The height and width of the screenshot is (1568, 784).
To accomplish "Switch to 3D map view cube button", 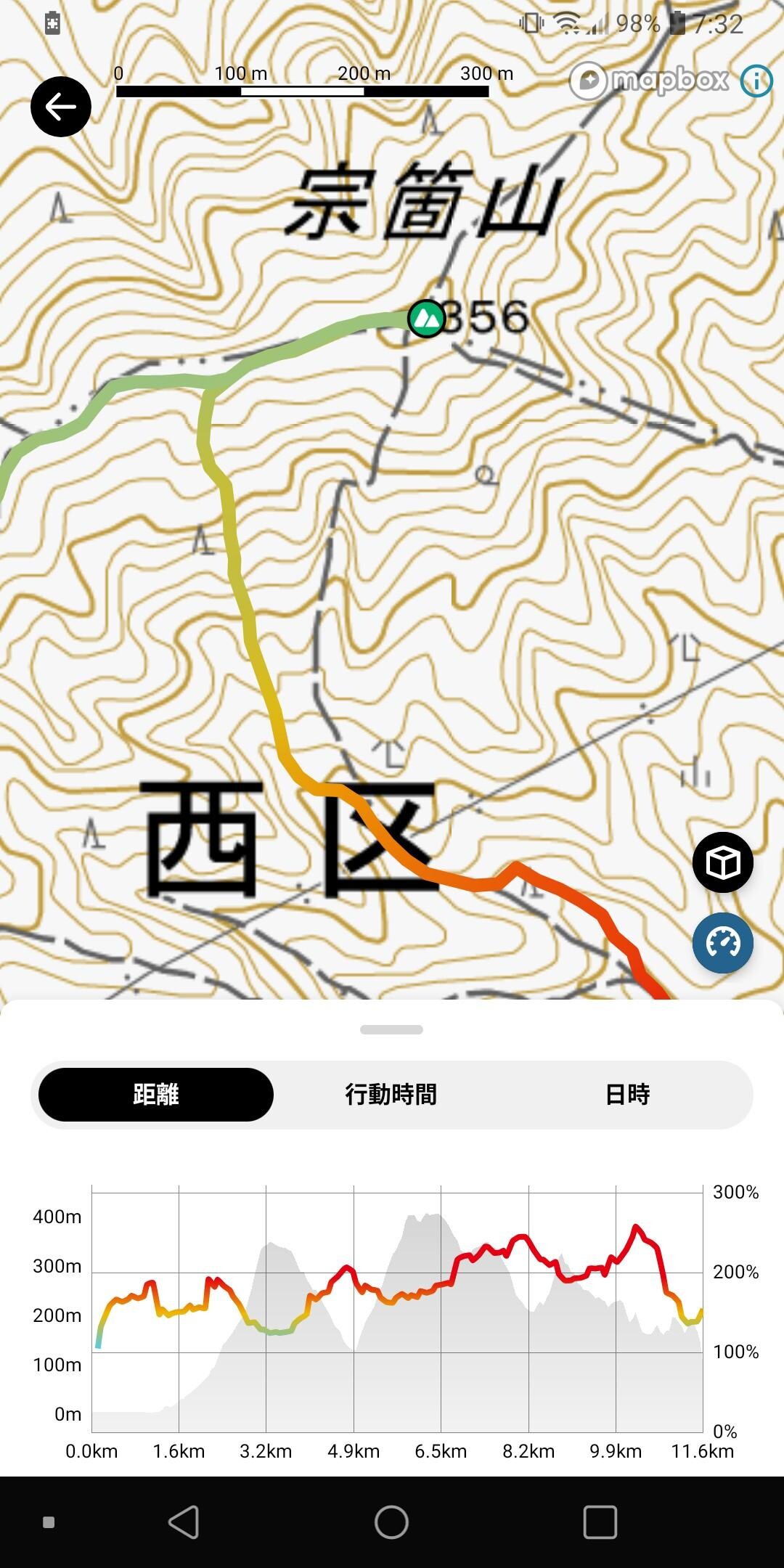I will coord(723,862).
